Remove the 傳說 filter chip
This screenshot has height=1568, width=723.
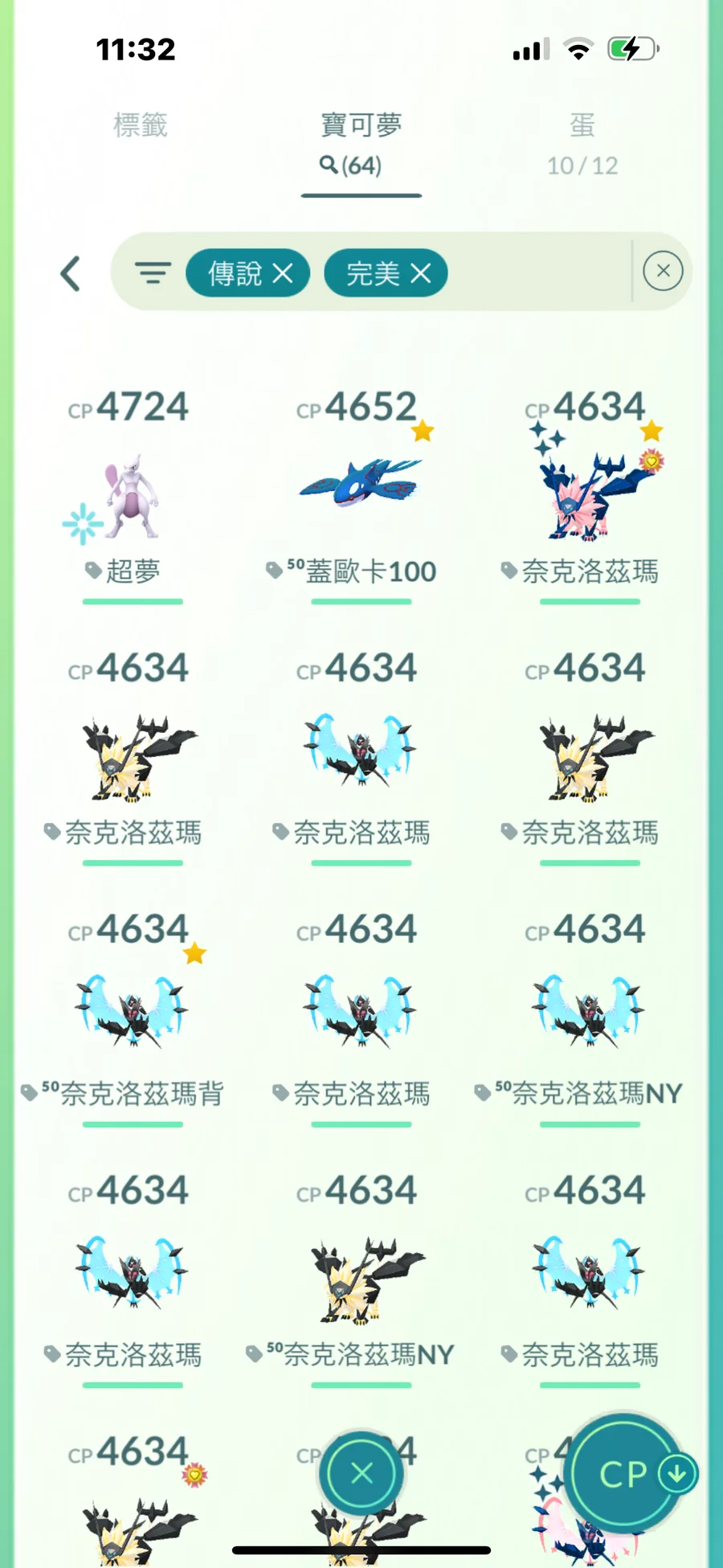click(x=283, y=273)
